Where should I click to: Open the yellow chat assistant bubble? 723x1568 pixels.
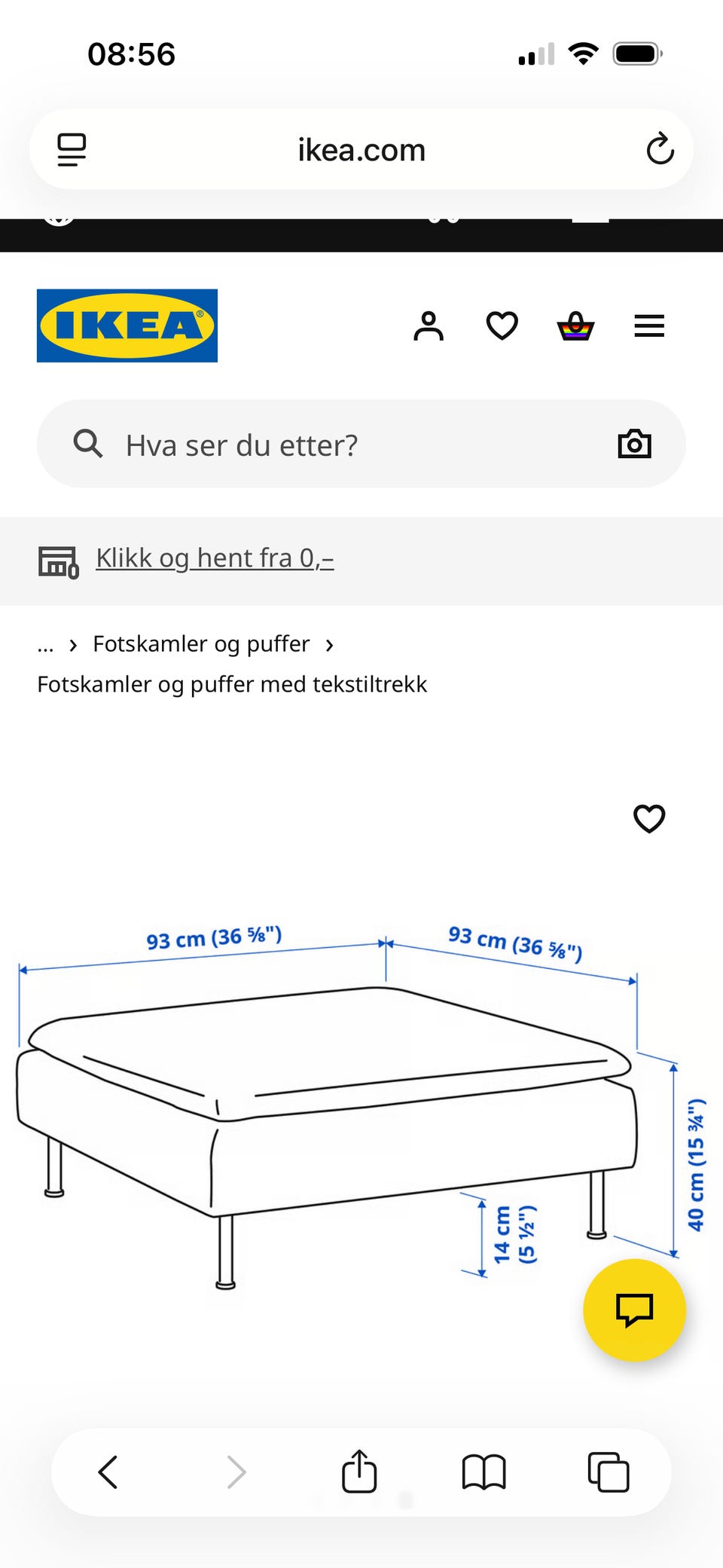[x=634, y=1311]
